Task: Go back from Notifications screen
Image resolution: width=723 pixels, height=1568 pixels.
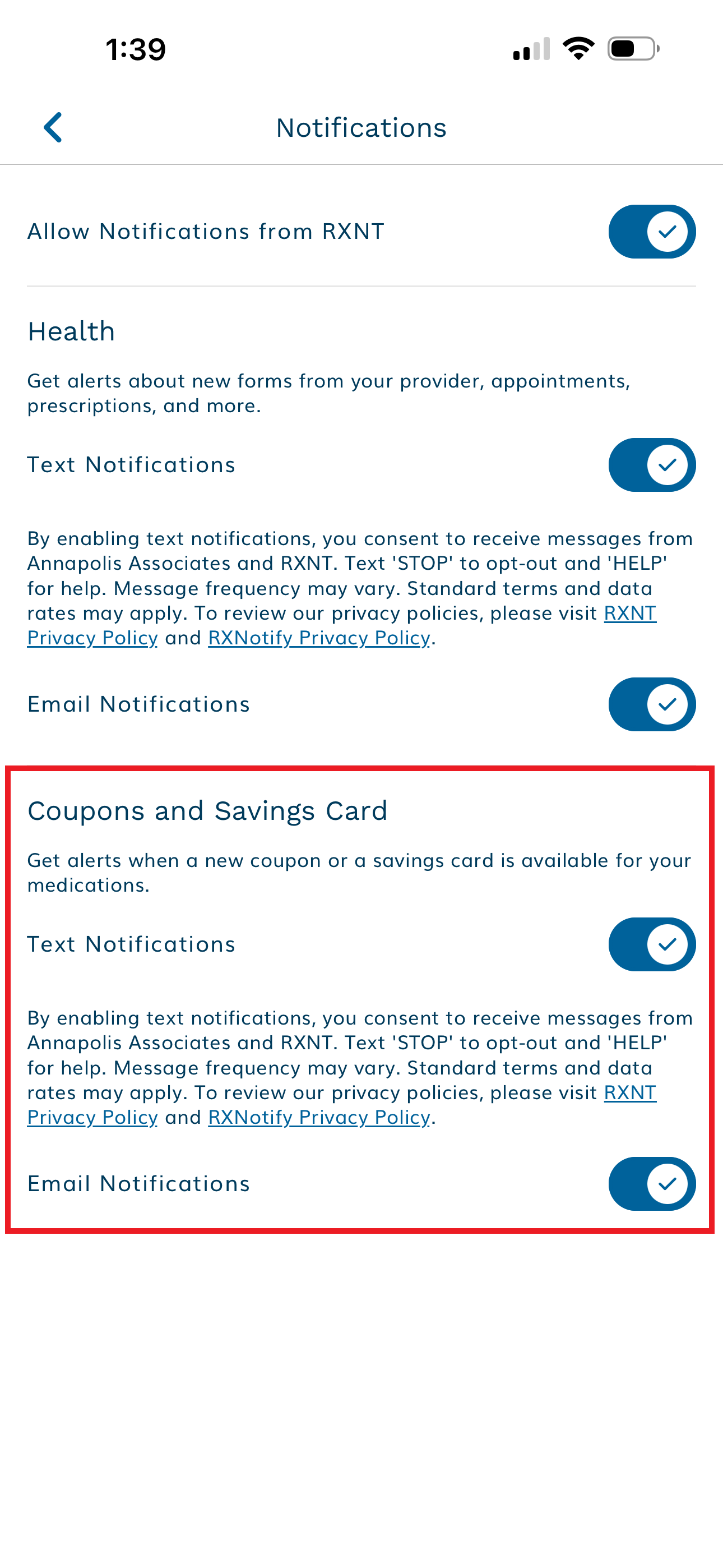Action: coord(54,127)
